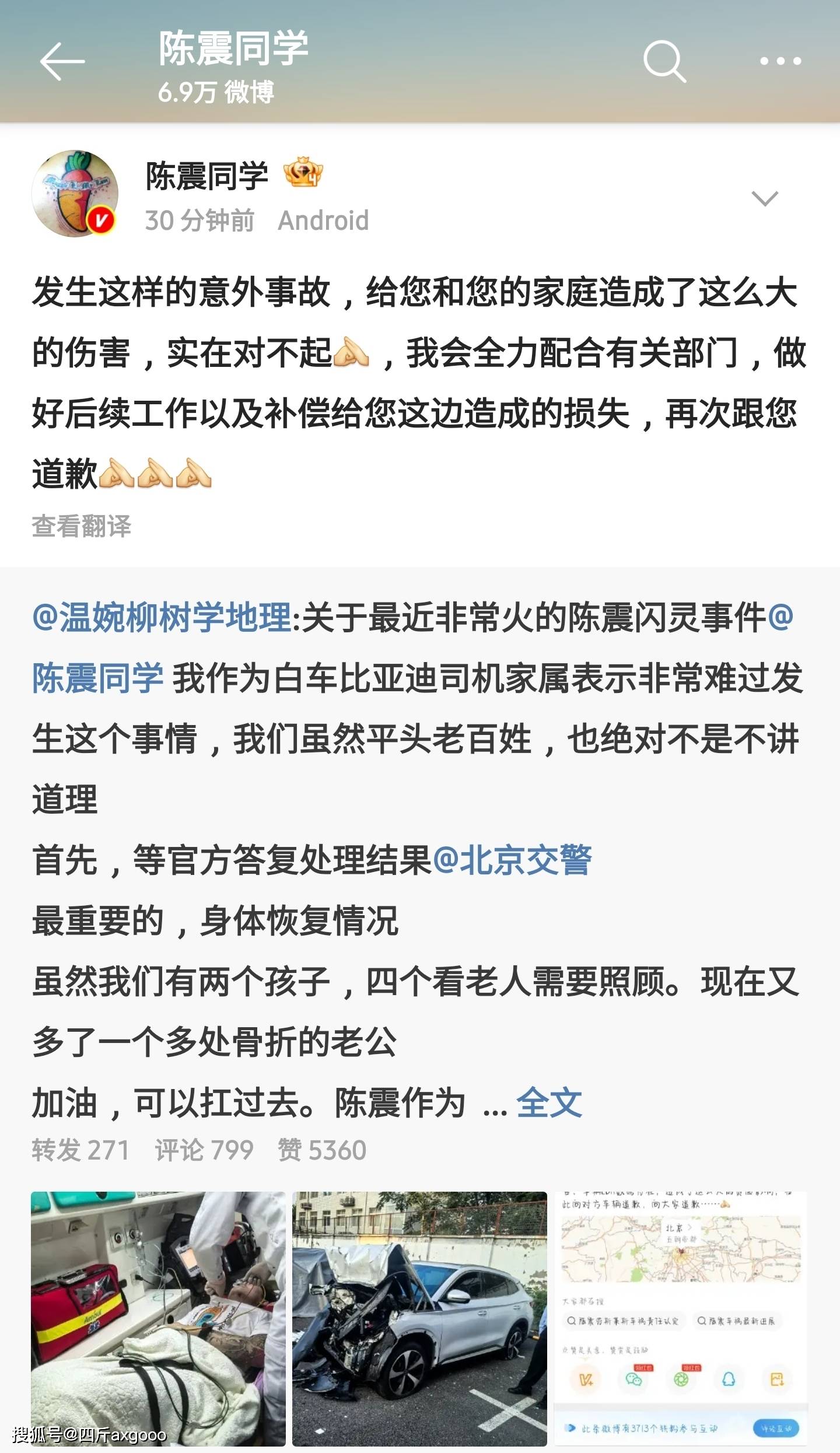Go back using the arrow icon
The image size is (840, 1453).
tap(62, 61)
